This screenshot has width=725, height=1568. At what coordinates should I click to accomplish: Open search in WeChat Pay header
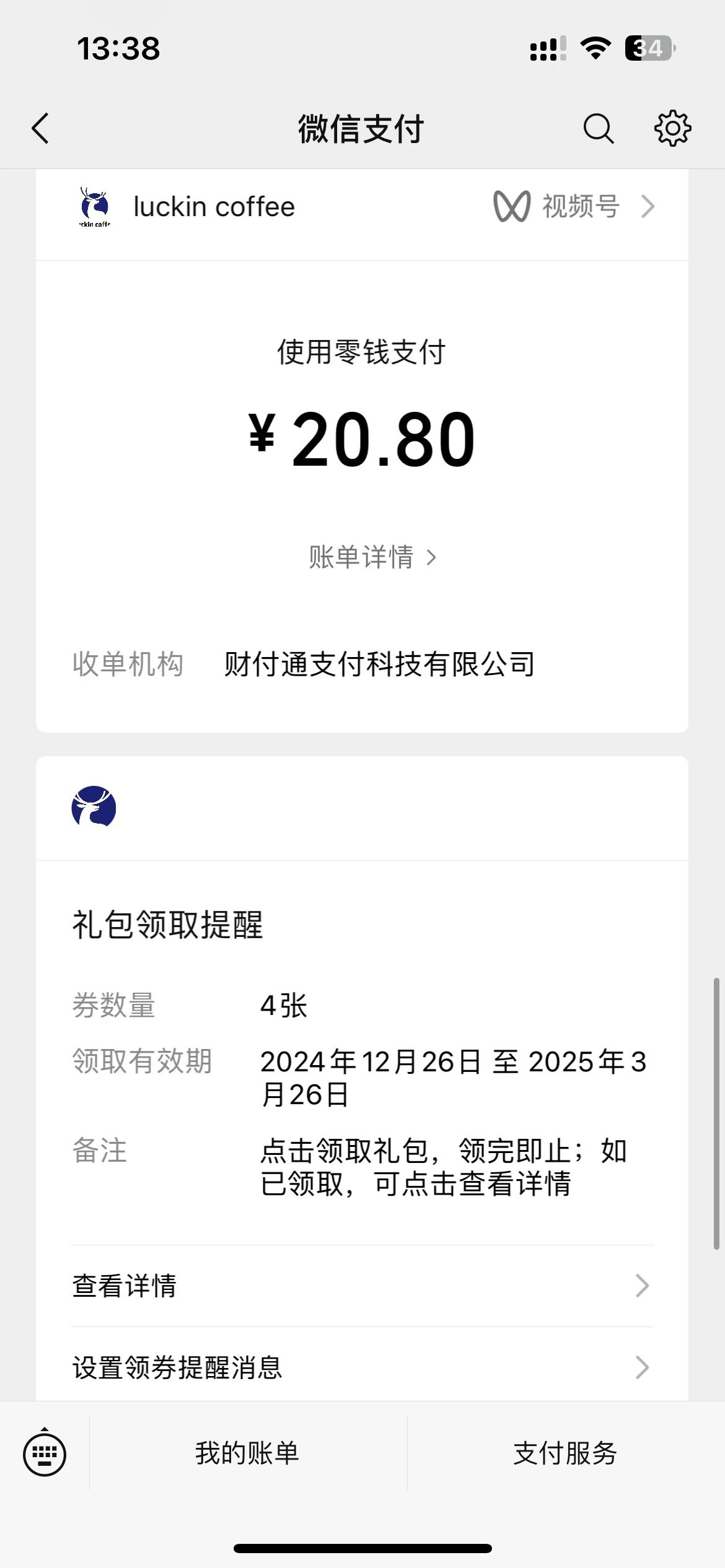click(599, 129)
